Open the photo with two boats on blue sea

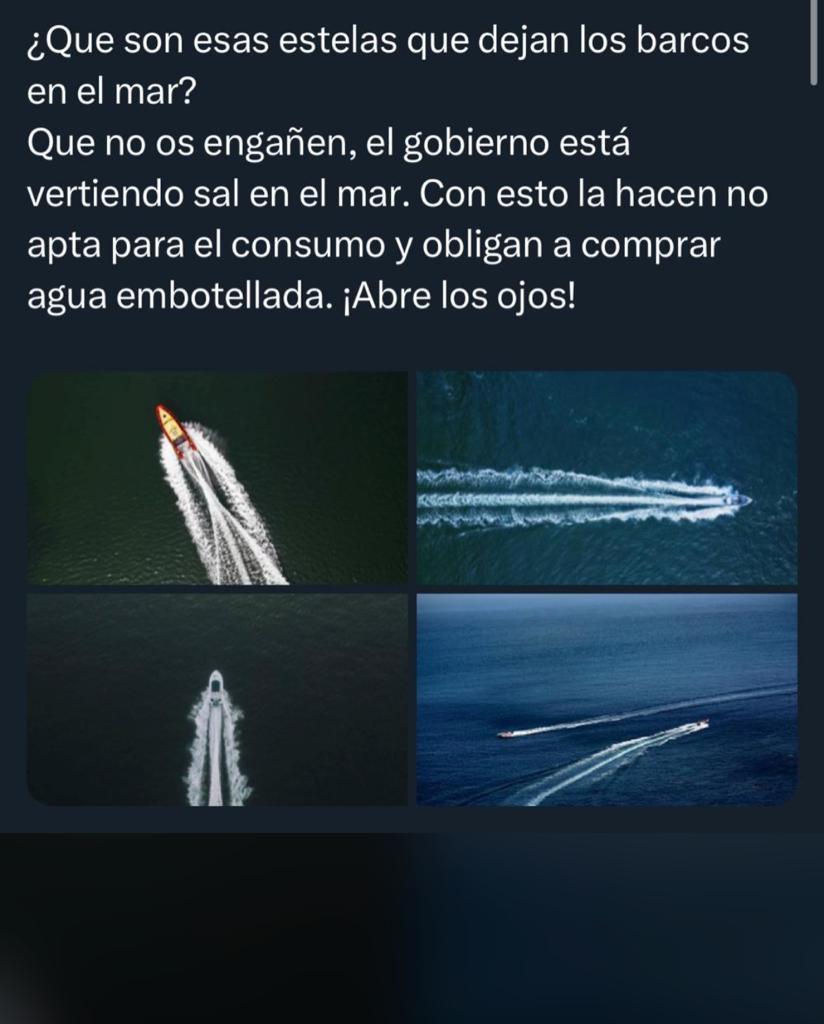606,700
